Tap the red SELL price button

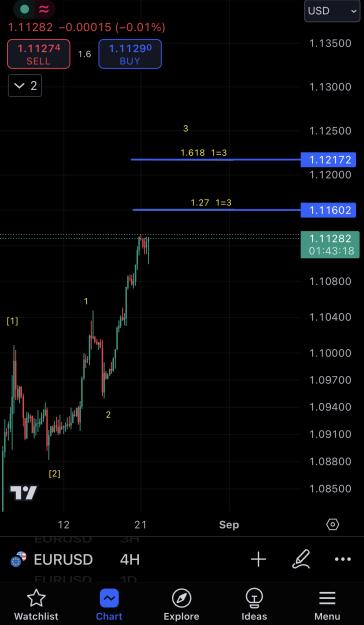point(38,54)
